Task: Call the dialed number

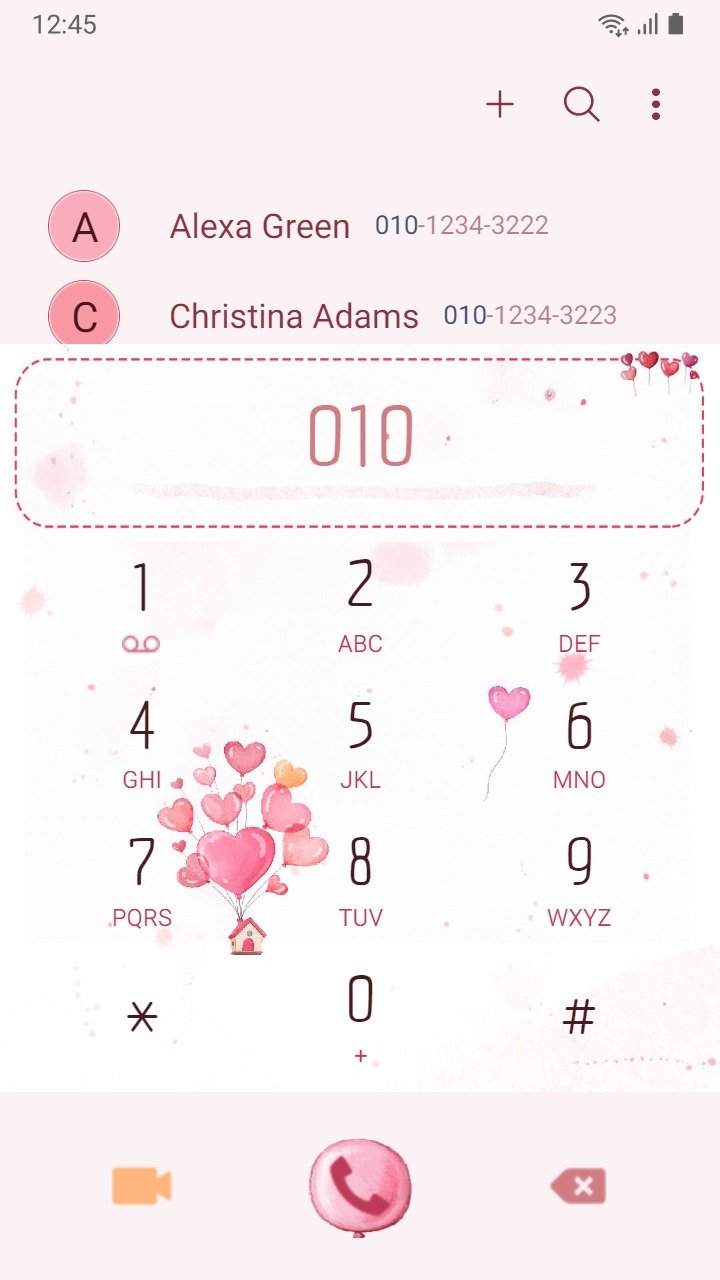Action: [360, 1187]
